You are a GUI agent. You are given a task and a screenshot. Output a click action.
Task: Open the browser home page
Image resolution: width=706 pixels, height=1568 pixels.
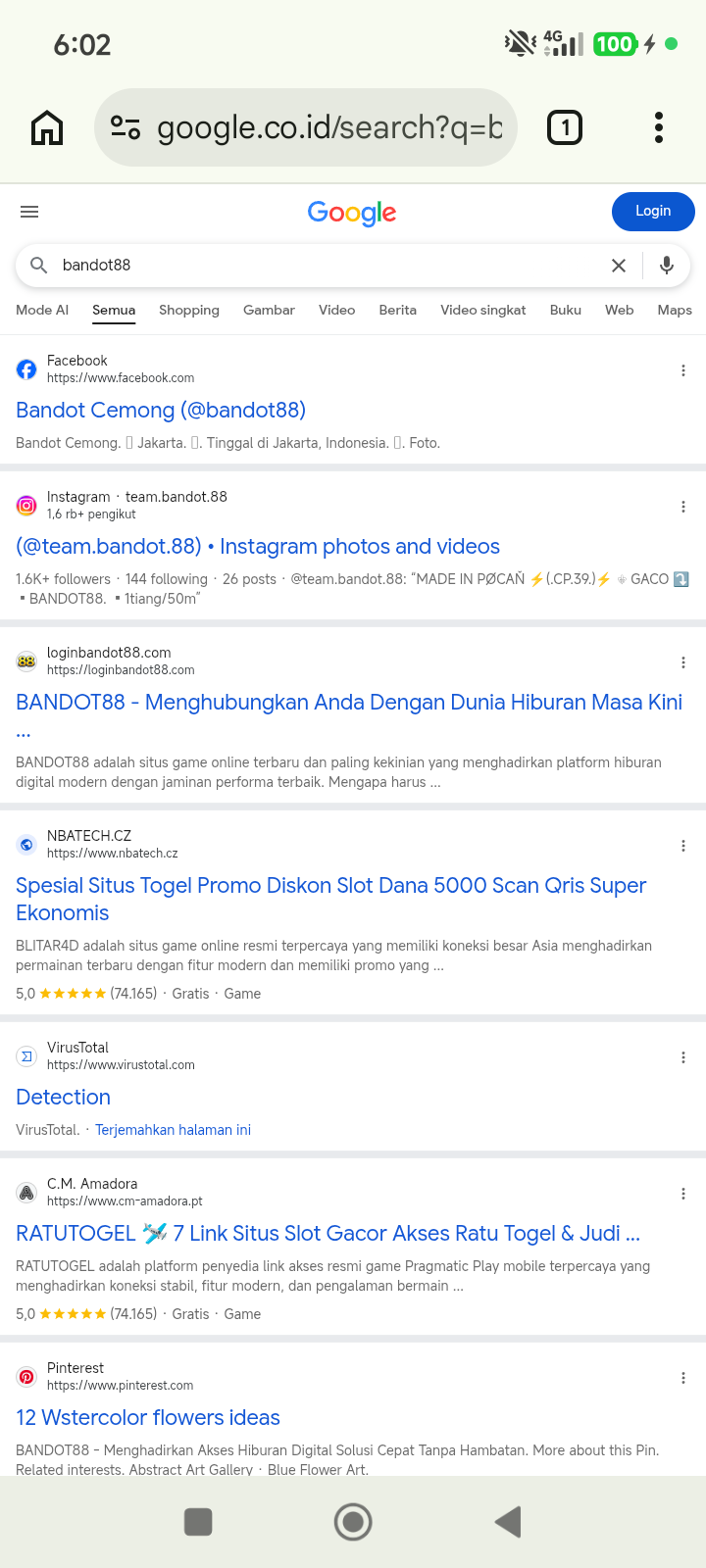[47, 127]
